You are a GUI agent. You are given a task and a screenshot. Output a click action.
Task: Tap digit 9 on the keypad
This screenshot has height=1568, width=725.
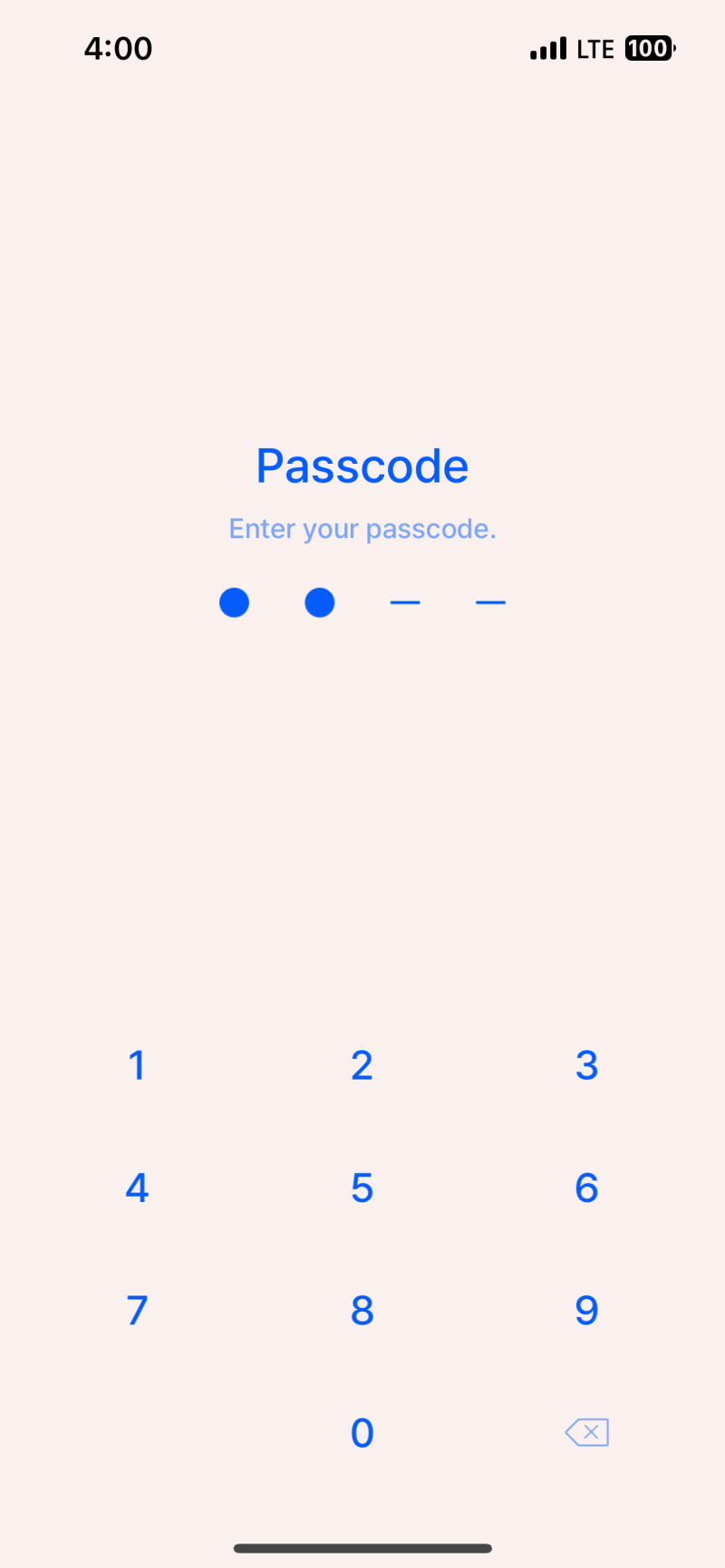(586, 1309)
